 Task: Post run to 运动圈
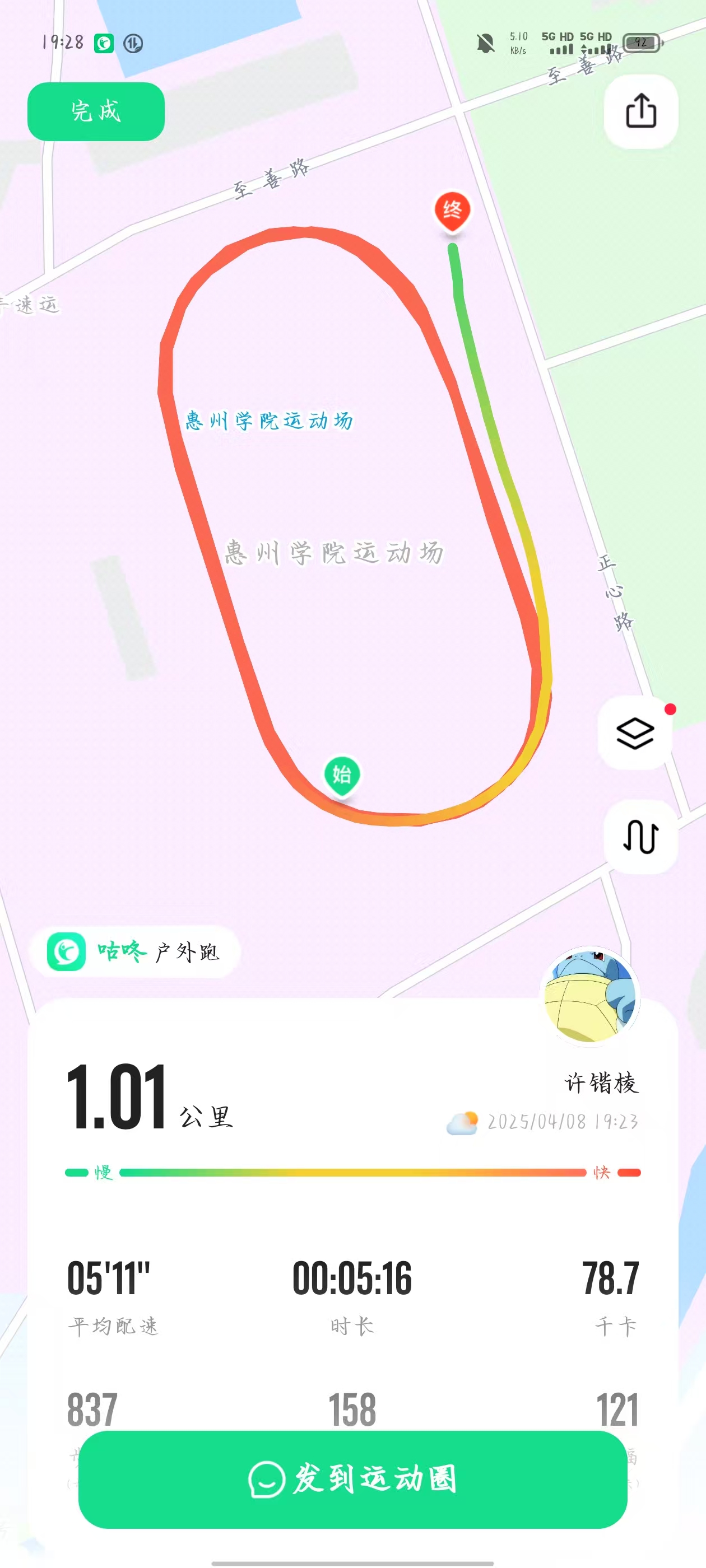click(x=352, y=1478)
